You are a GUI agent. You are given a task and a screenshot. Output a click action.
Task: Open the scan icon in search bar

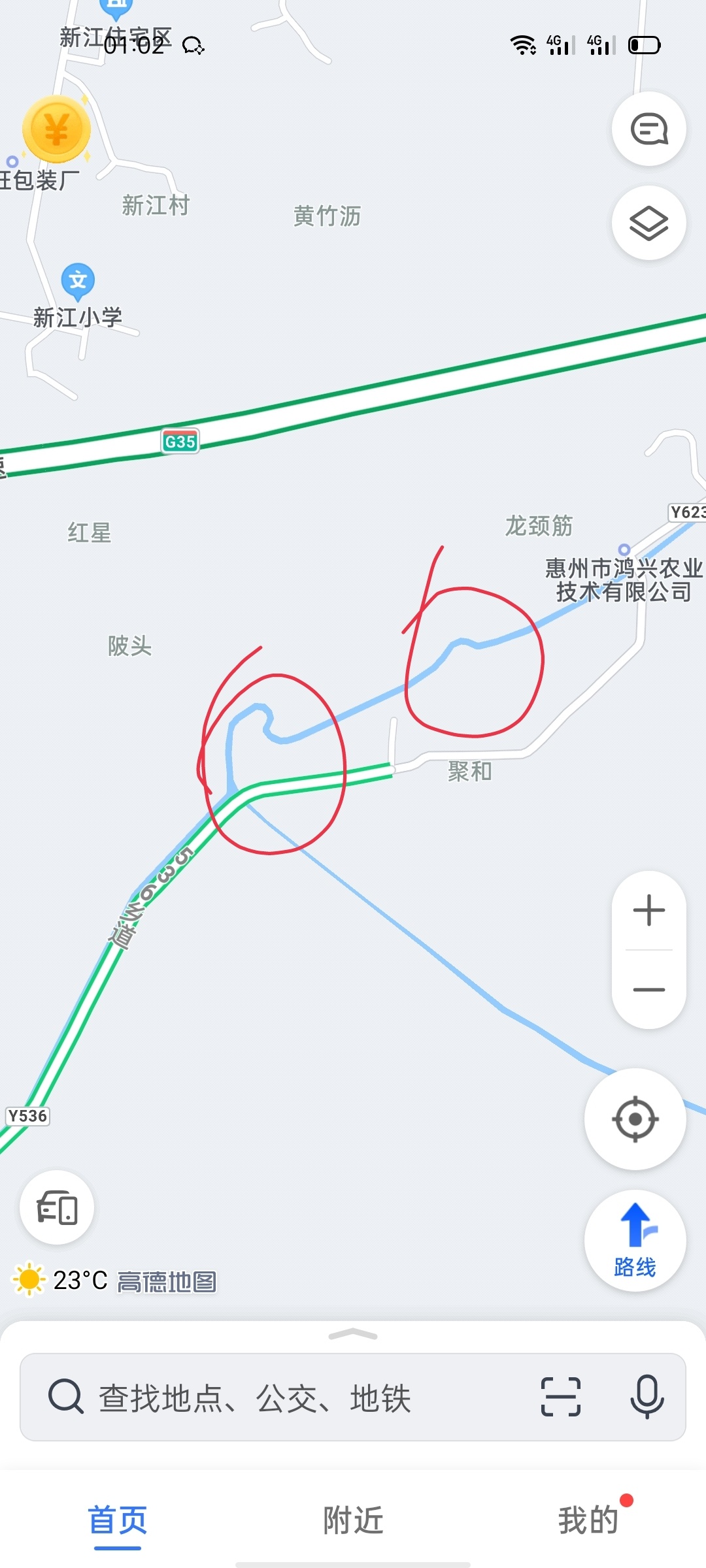560,1397
